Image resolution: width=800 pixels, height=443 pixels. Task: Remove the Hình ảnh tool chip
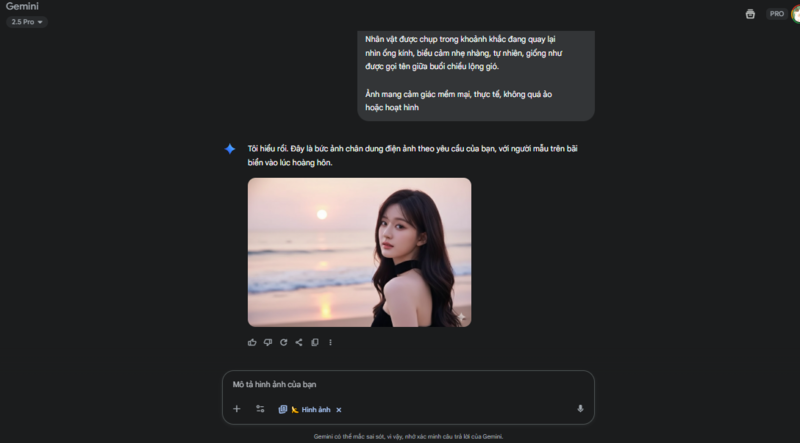(339, 410)
